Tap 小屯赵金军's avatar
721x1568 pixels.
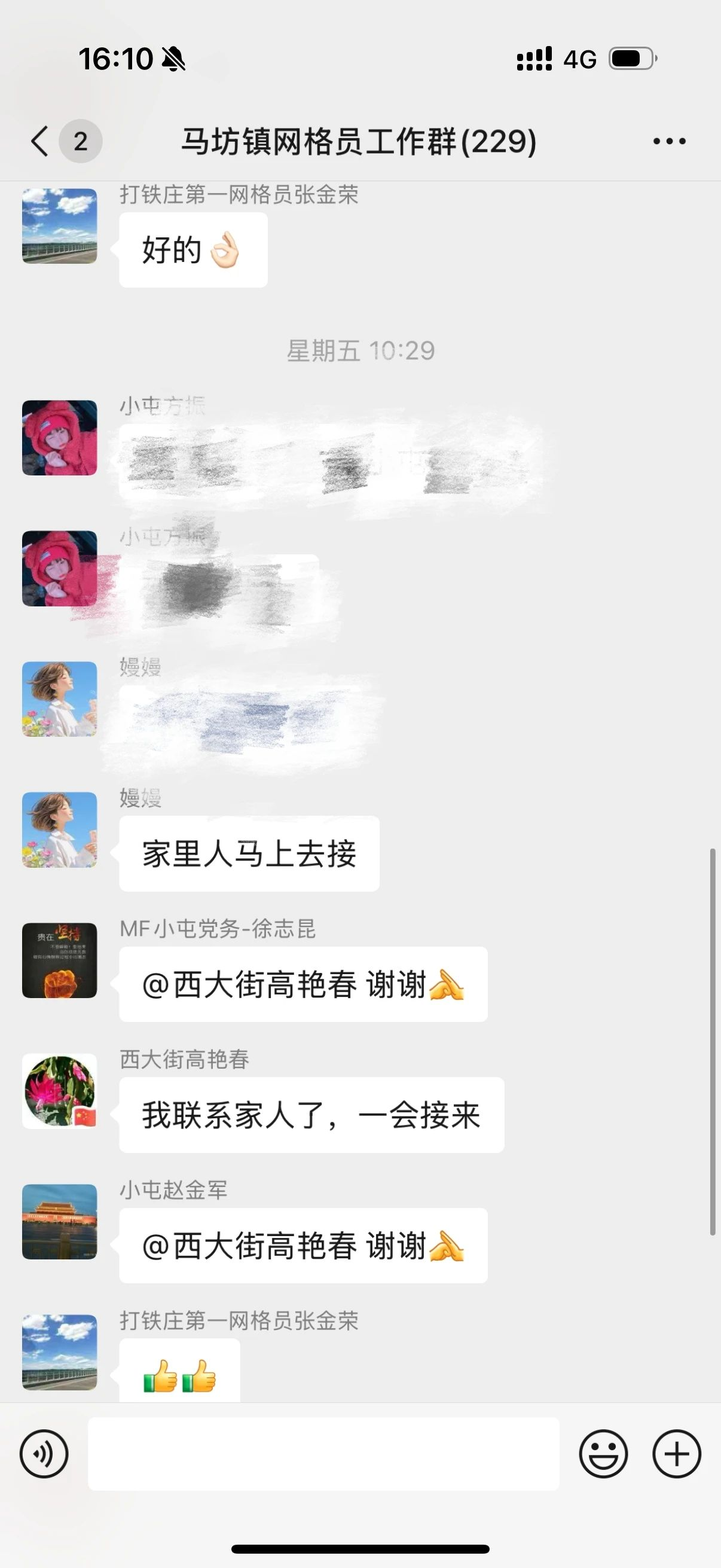[60, 1221]
